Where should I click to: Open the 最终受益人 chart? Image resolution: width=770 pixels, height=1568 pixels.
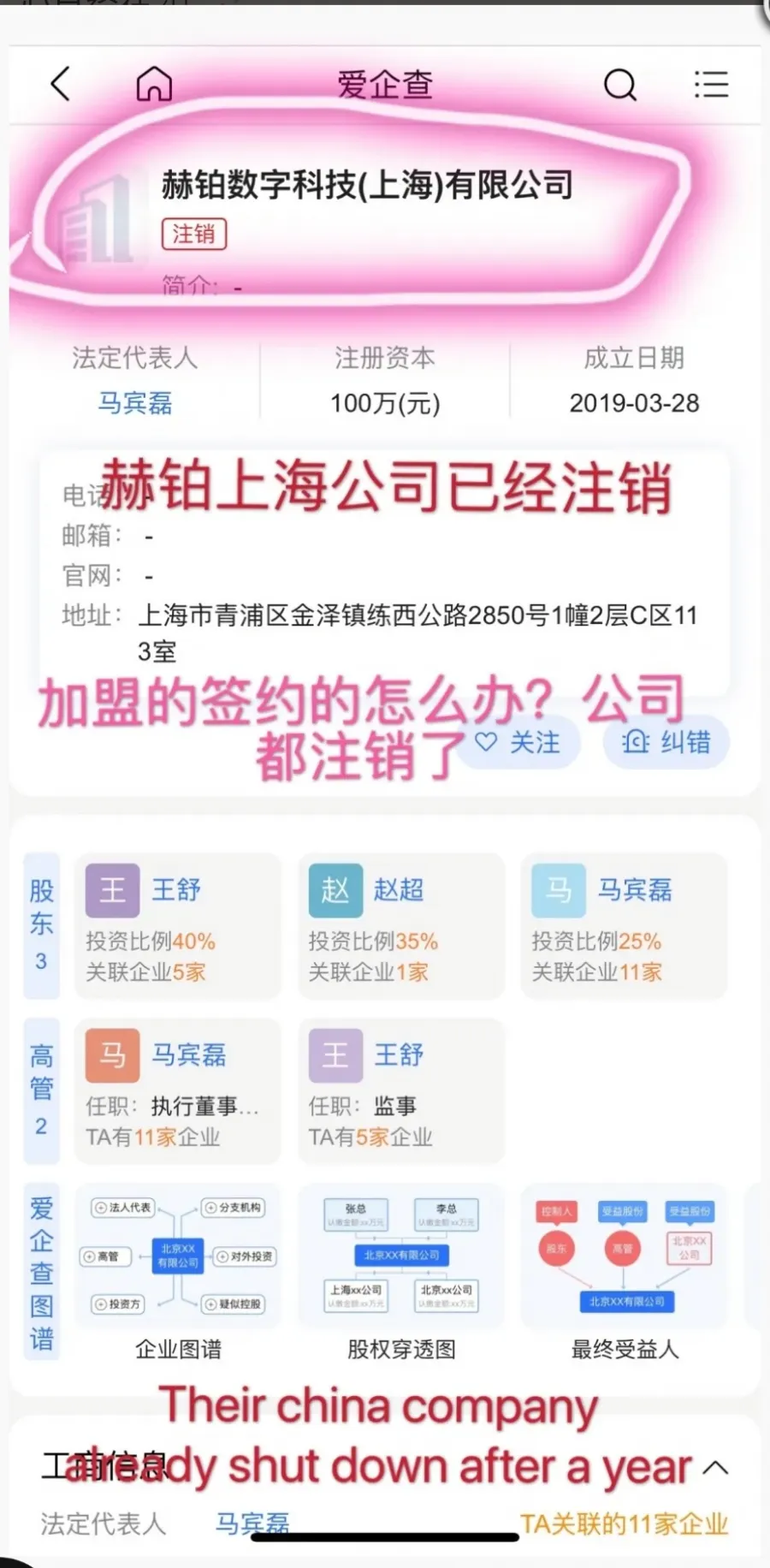(x=625, y=1274)
